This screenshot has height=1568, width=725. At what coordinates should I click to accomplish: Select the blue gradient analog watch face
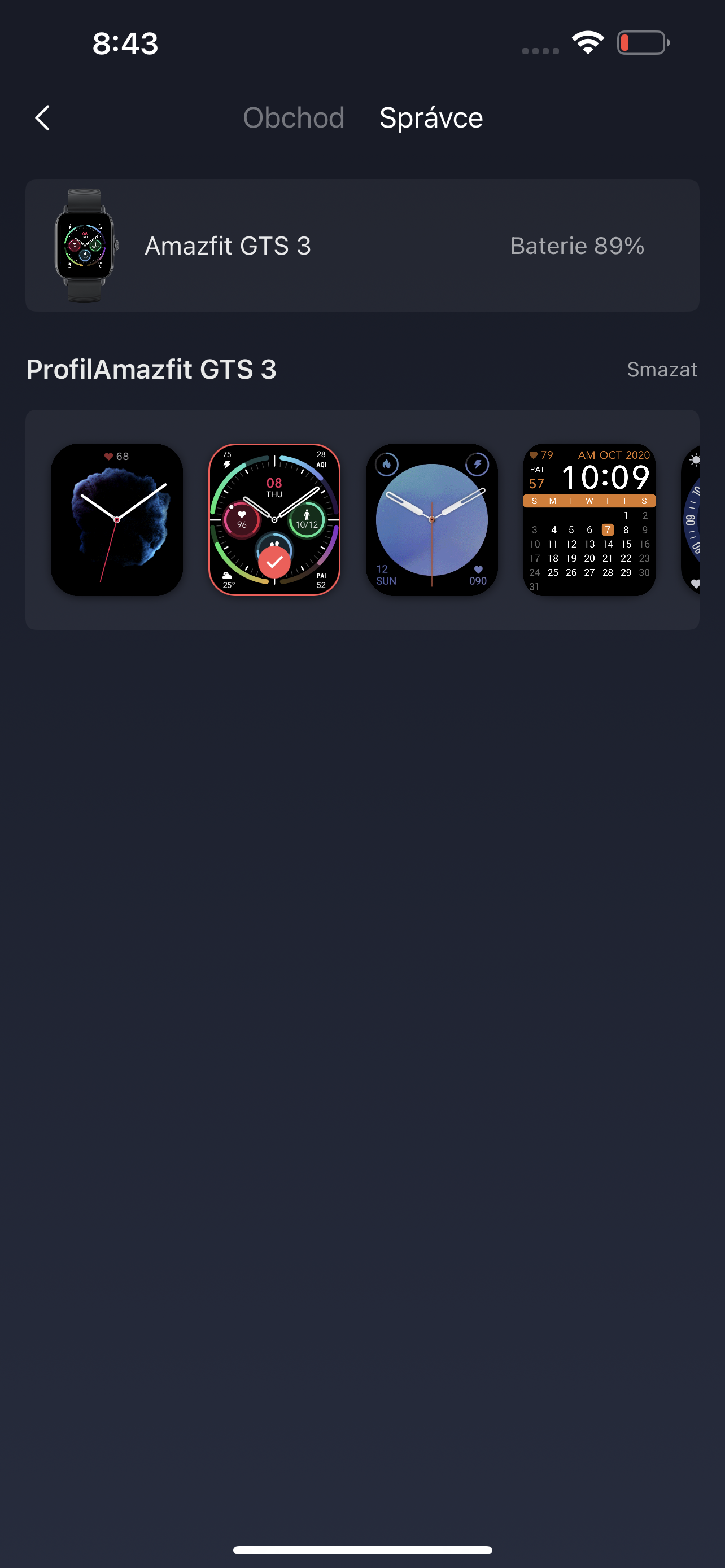pos(431,520)
